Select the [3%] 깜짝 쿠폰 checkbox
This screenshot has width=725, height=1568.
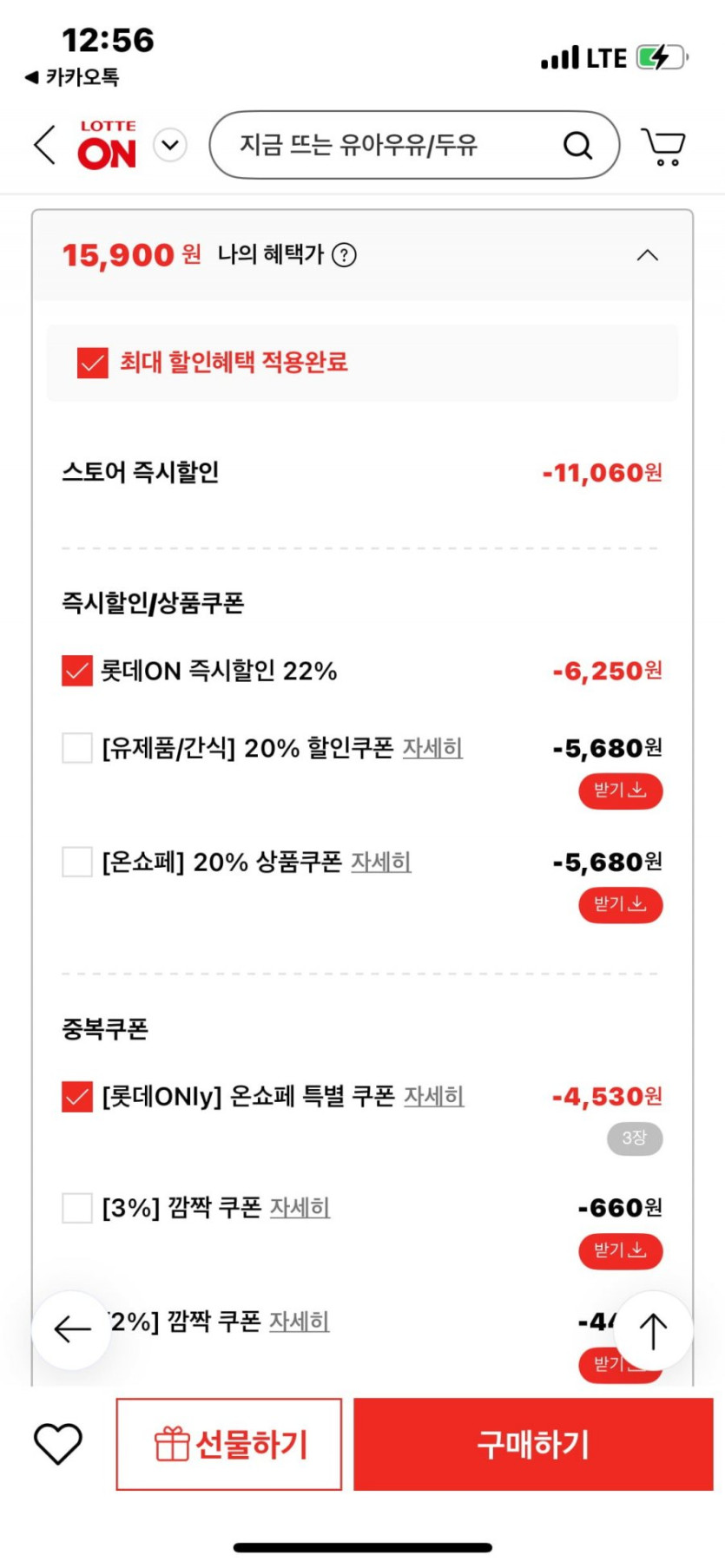[77, 1207]
